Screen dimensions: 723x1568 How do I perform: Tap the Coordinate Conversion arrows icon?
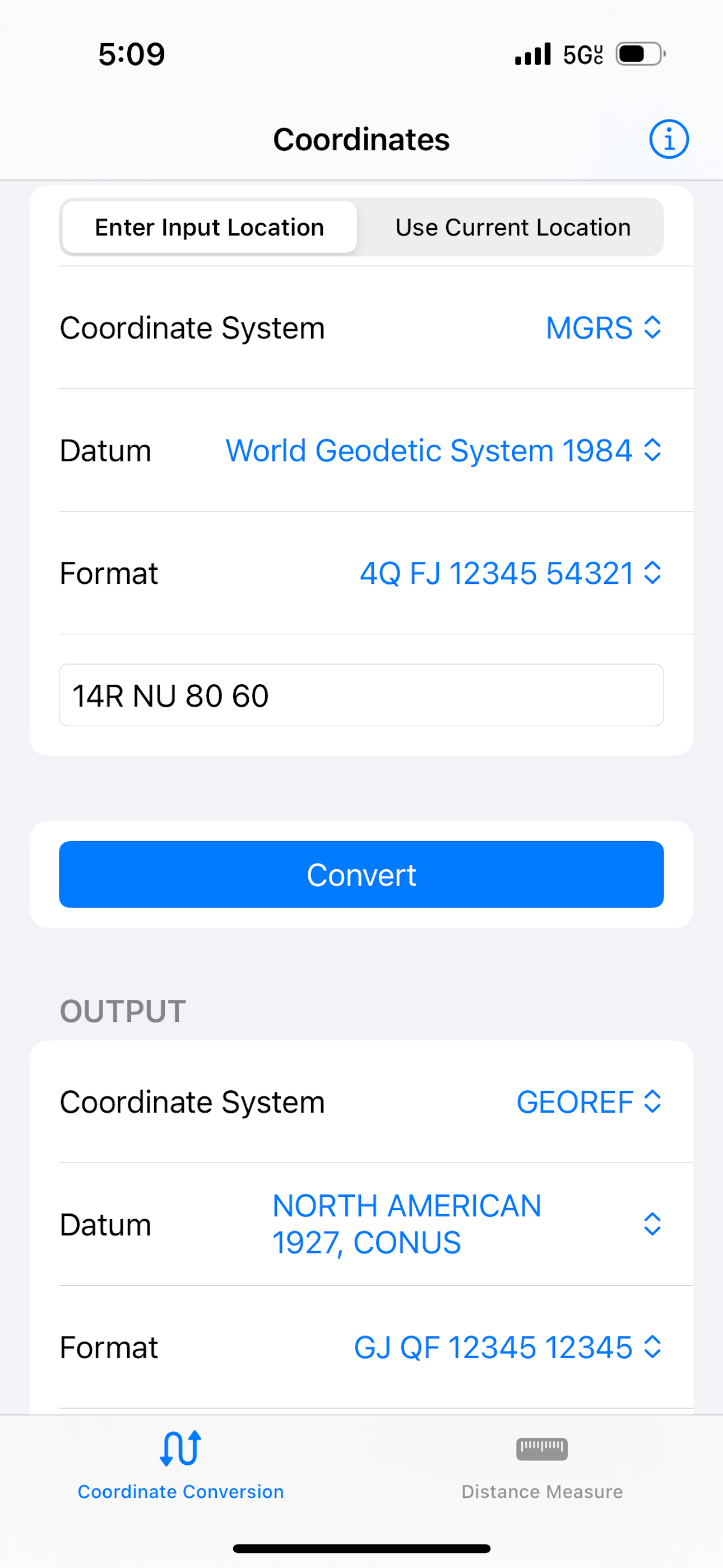182,1447
